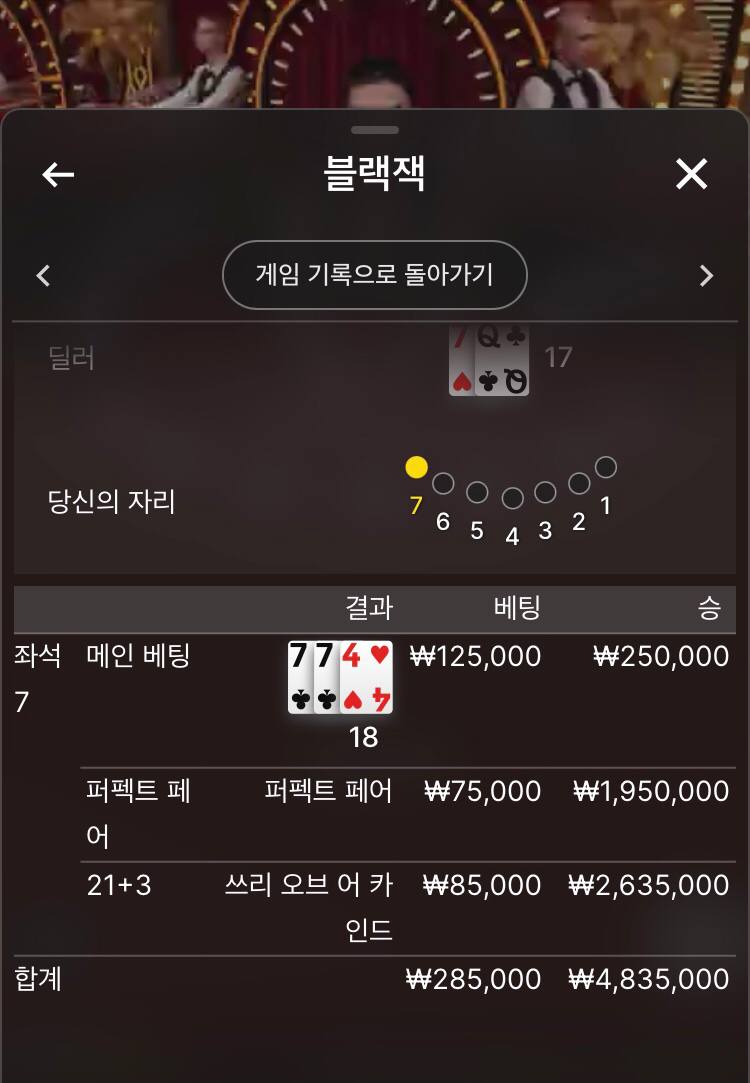Go to the next game record
750x1083 pixels.
(x=706, y=276)
